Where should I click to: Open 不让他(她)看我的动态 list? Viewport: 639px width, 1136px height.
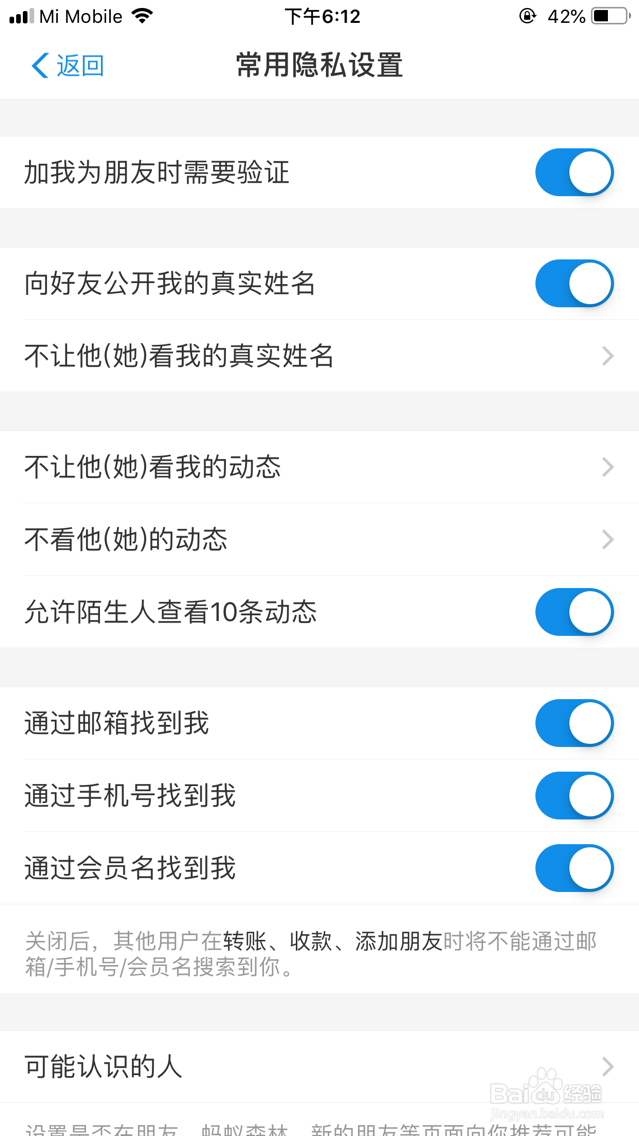[x=320, y=467]
